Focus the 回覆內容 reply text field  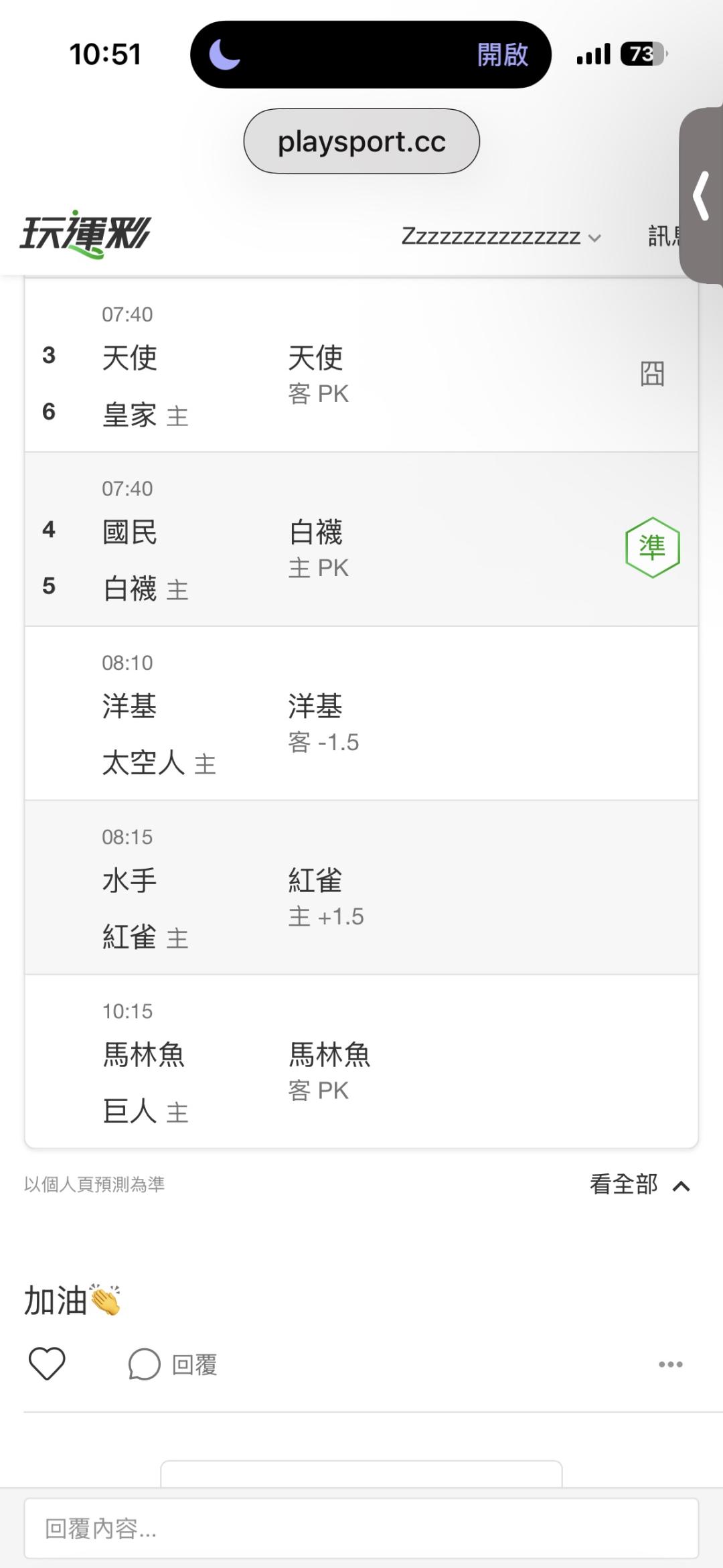(361, 1528)
